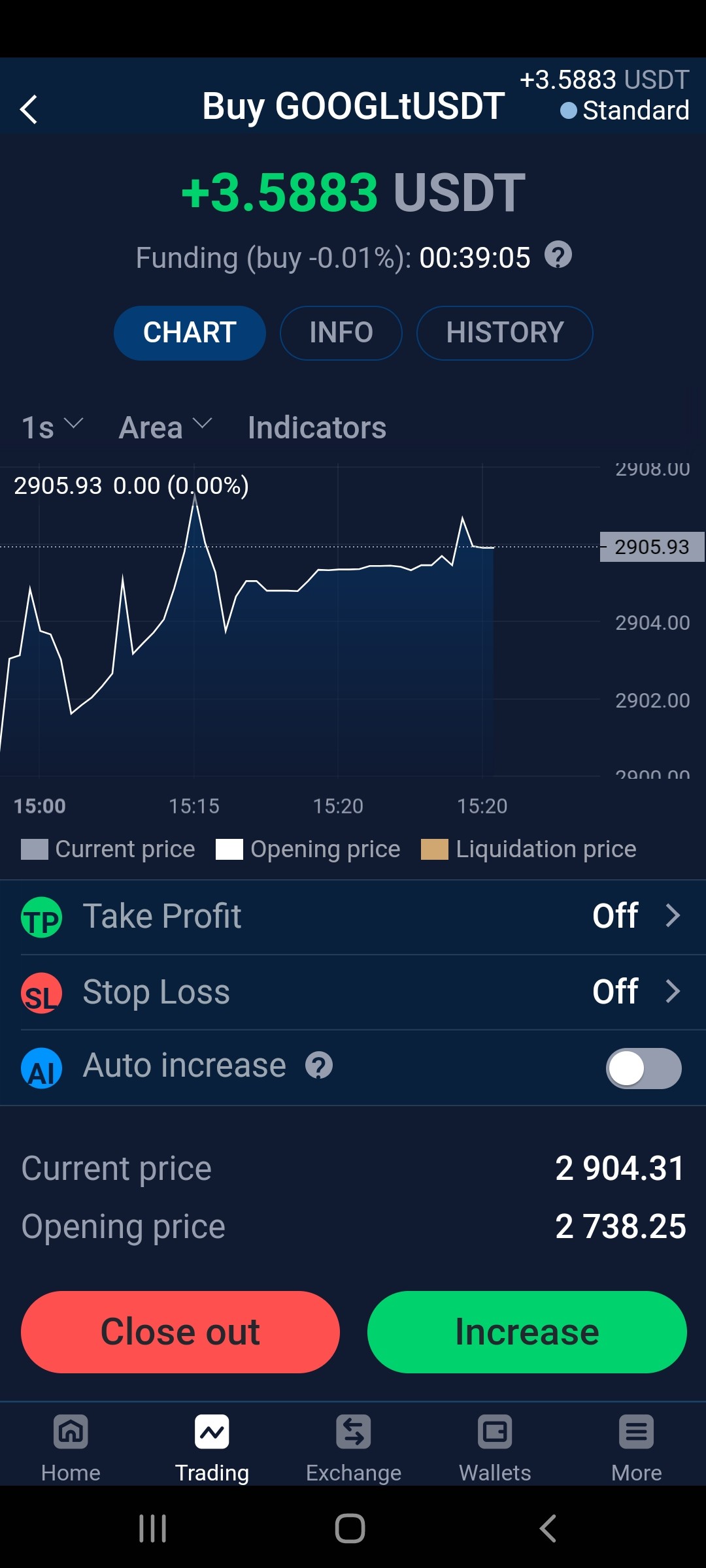Switch to the HISTORY tab
Image resolution: width=706 pixels, height=1568 pixels.
point(505,333)
